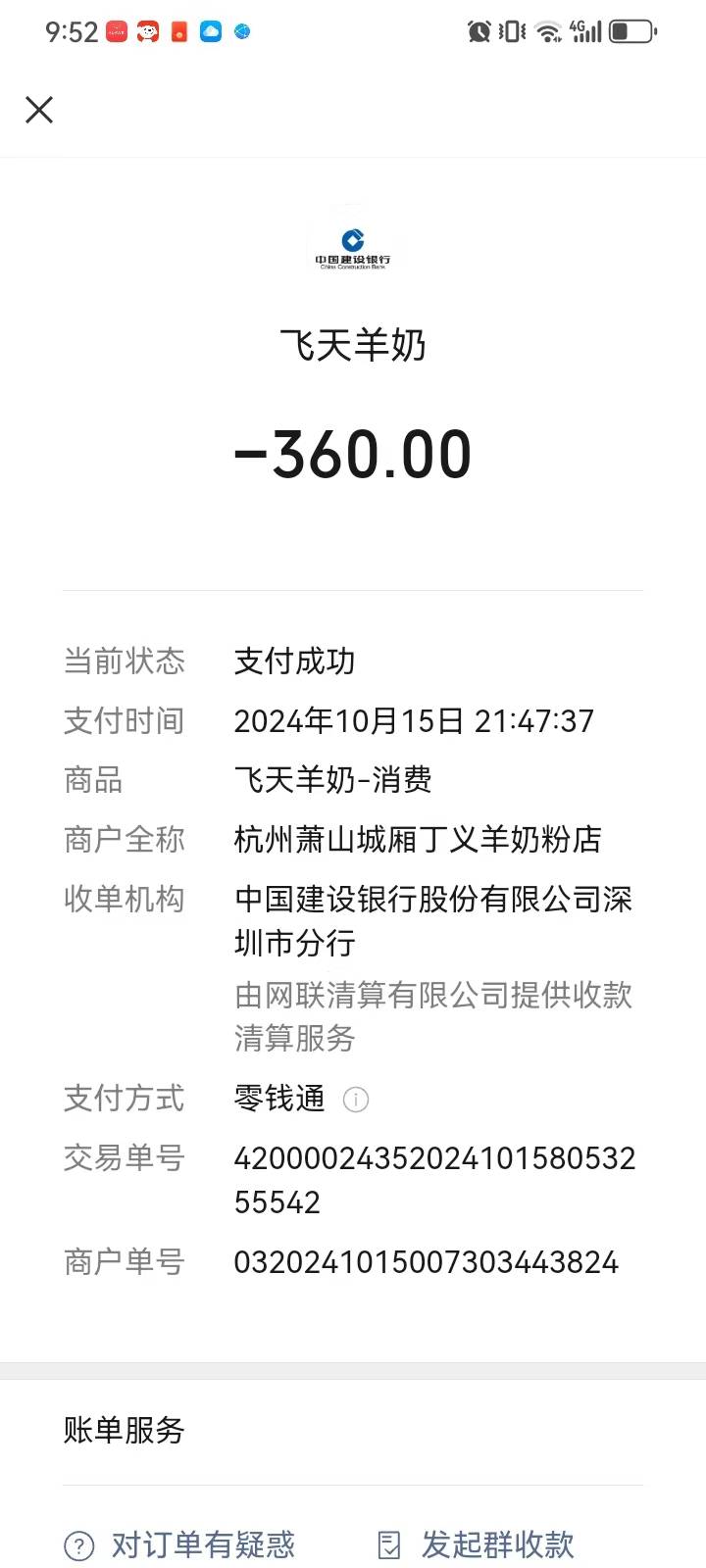
Task: Close the payment details page
Action: 39,110
